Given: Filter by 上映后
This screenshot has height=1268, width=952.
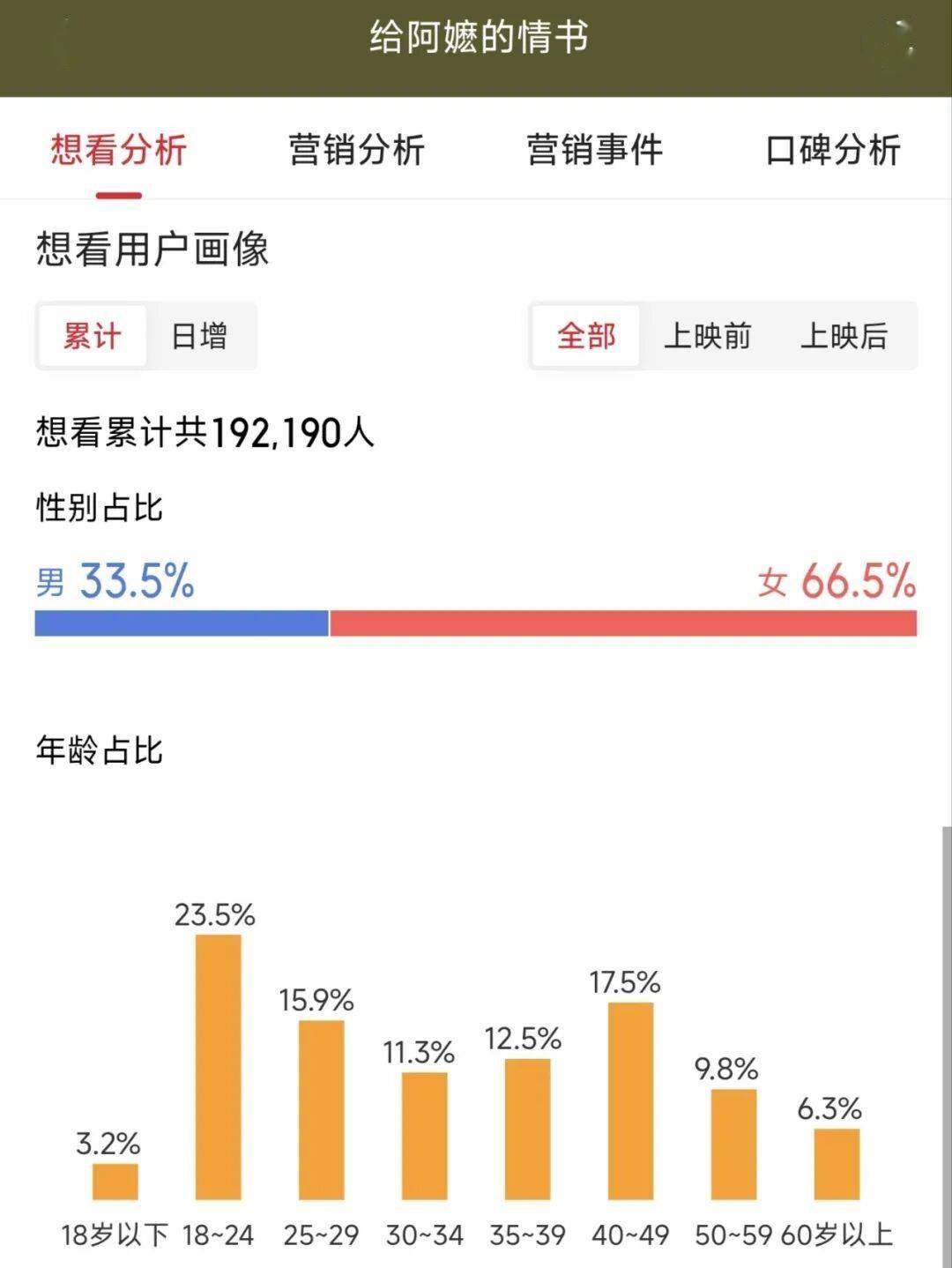Looking at the screenshot, I should coord(844,336).
